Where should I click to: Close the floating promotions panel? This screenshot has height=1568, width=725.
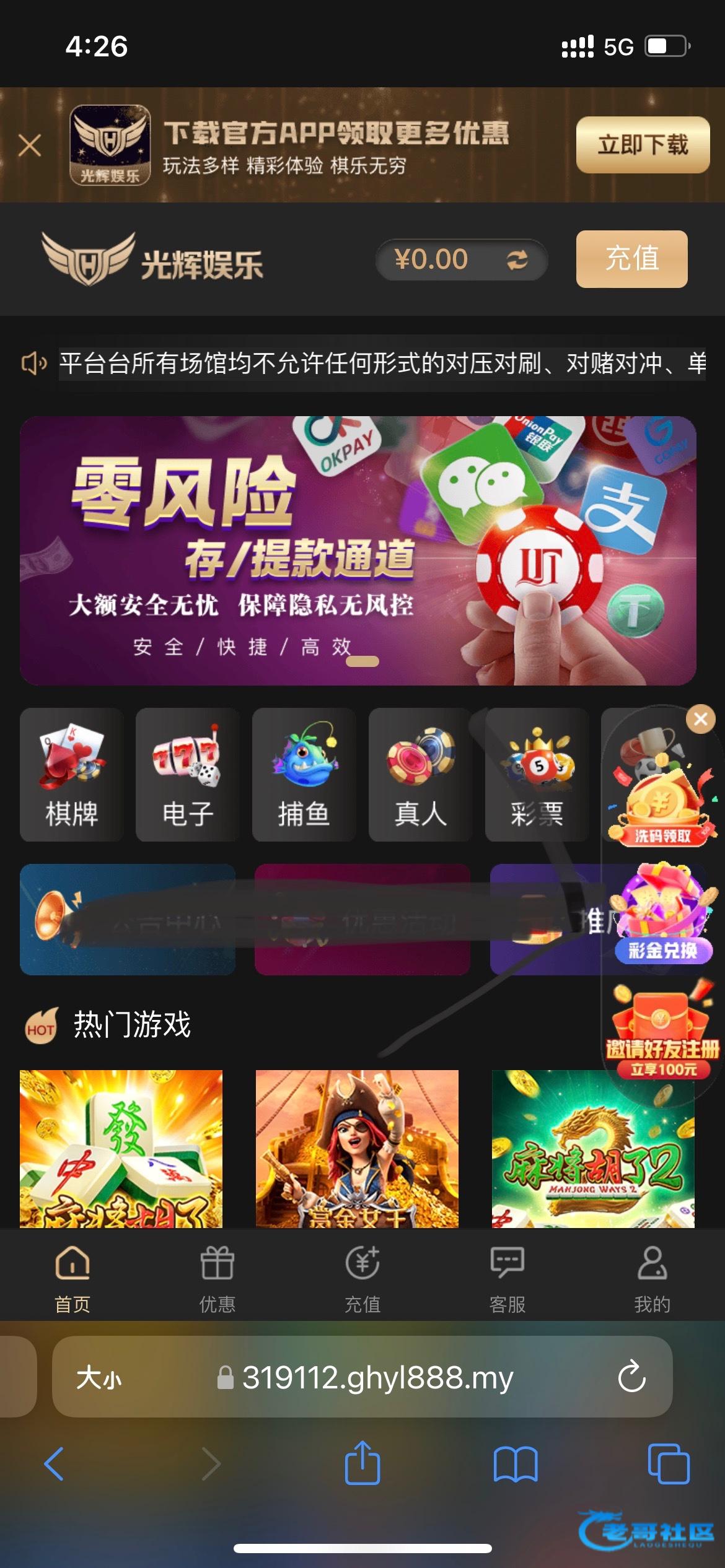click(x=701, y=720)
